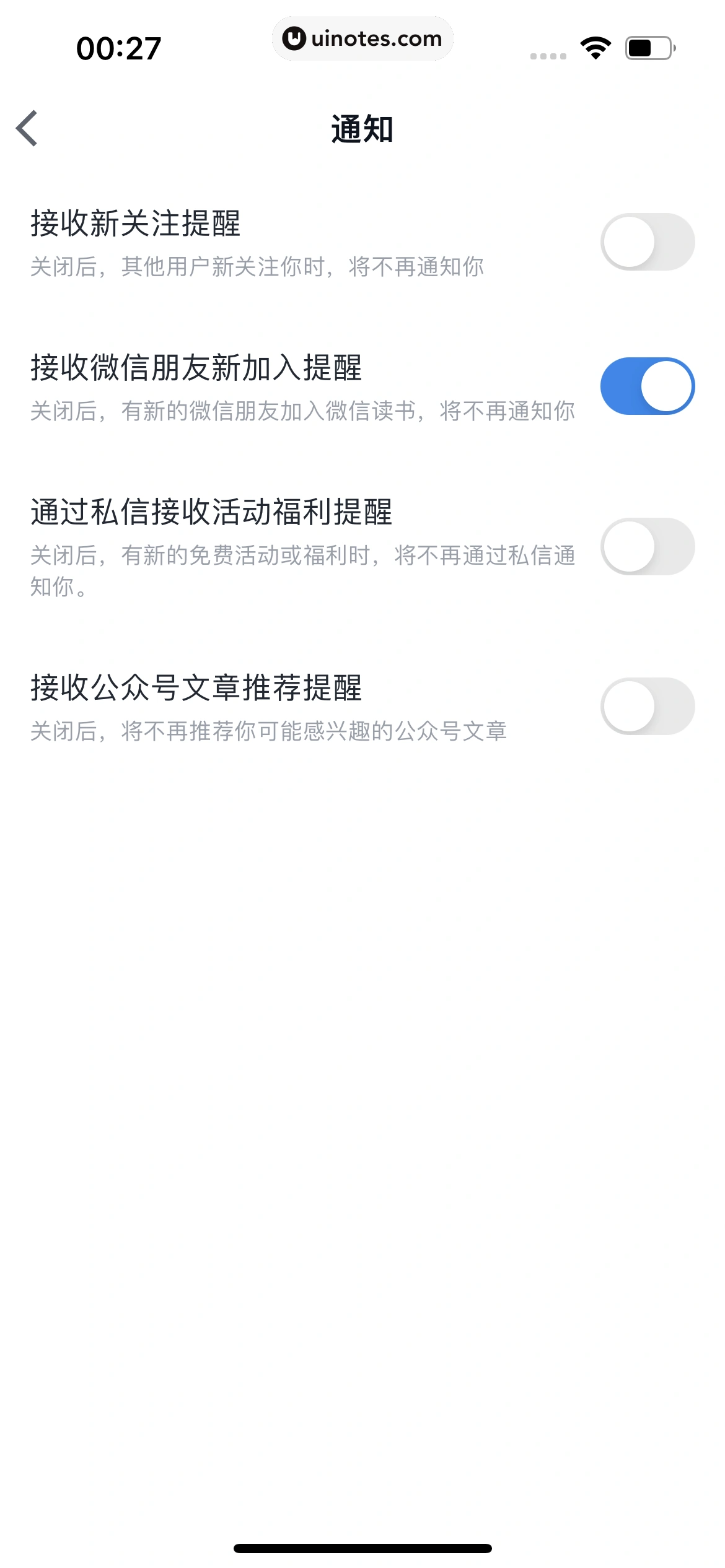
Task: Tap the 接收公众号文章推荐提醒 label
Action: tap(198, 688)
